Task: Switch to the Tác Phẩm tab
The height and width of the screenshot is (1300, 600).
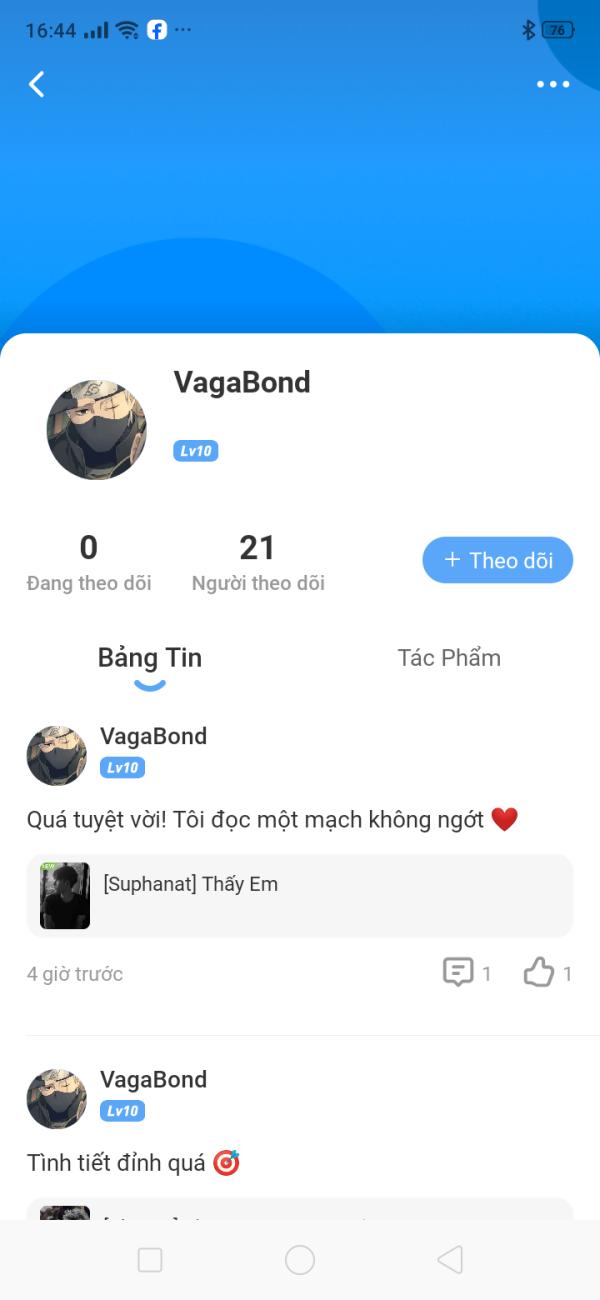Action: click(x=449, y=658)
